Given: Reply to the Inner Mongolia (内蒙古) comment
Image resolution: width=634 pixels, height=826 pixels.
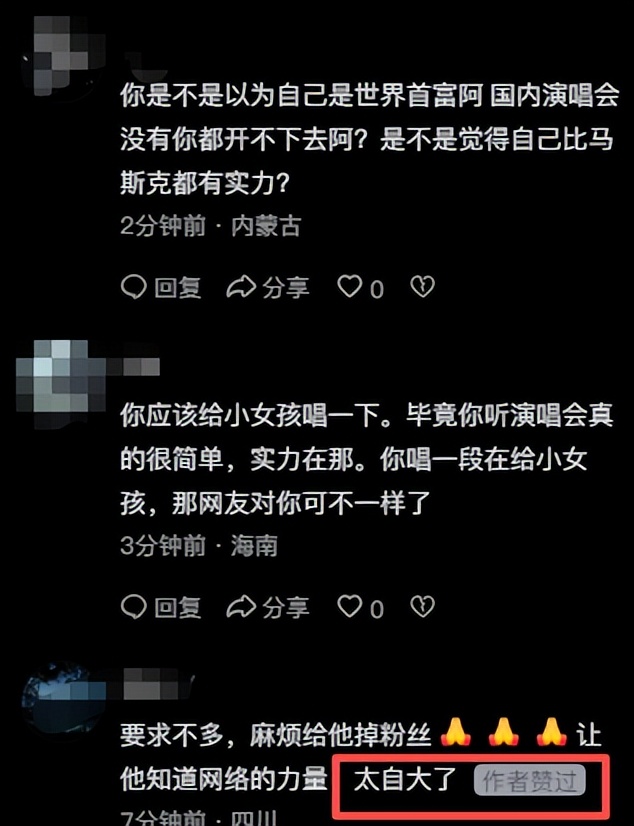Looking at the screenshot, I should point(161,288).
